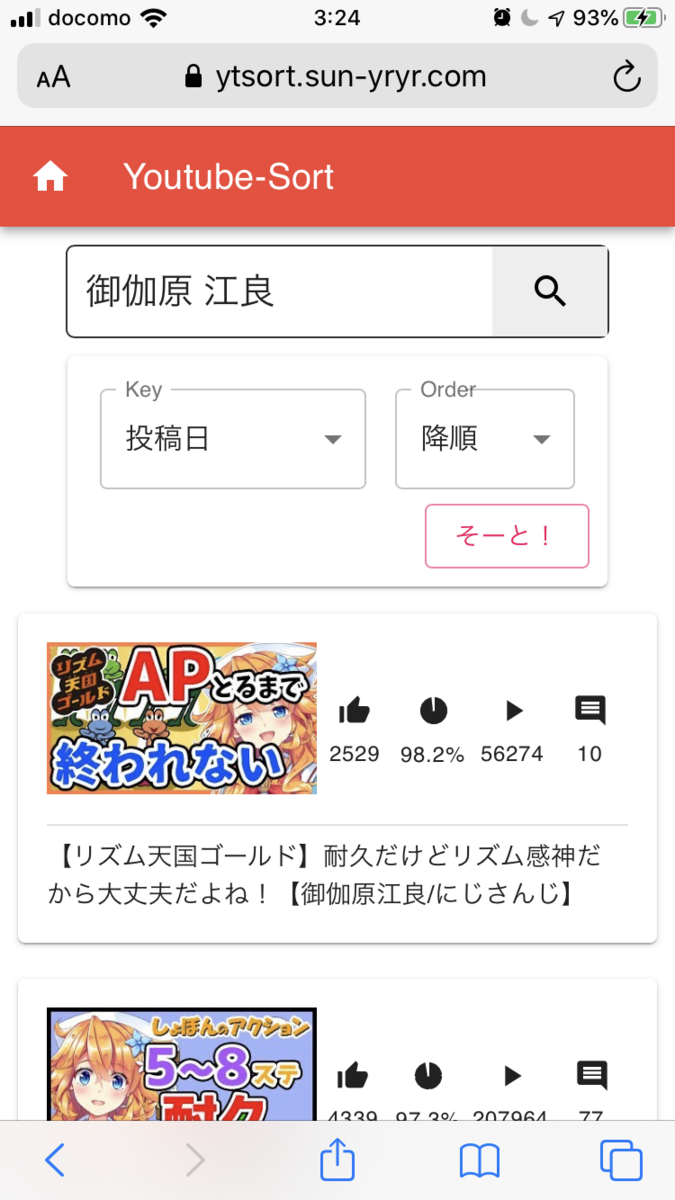675x1200 pixels.
Task: Open the Safari share sheet
Action: coord(337,1160)
